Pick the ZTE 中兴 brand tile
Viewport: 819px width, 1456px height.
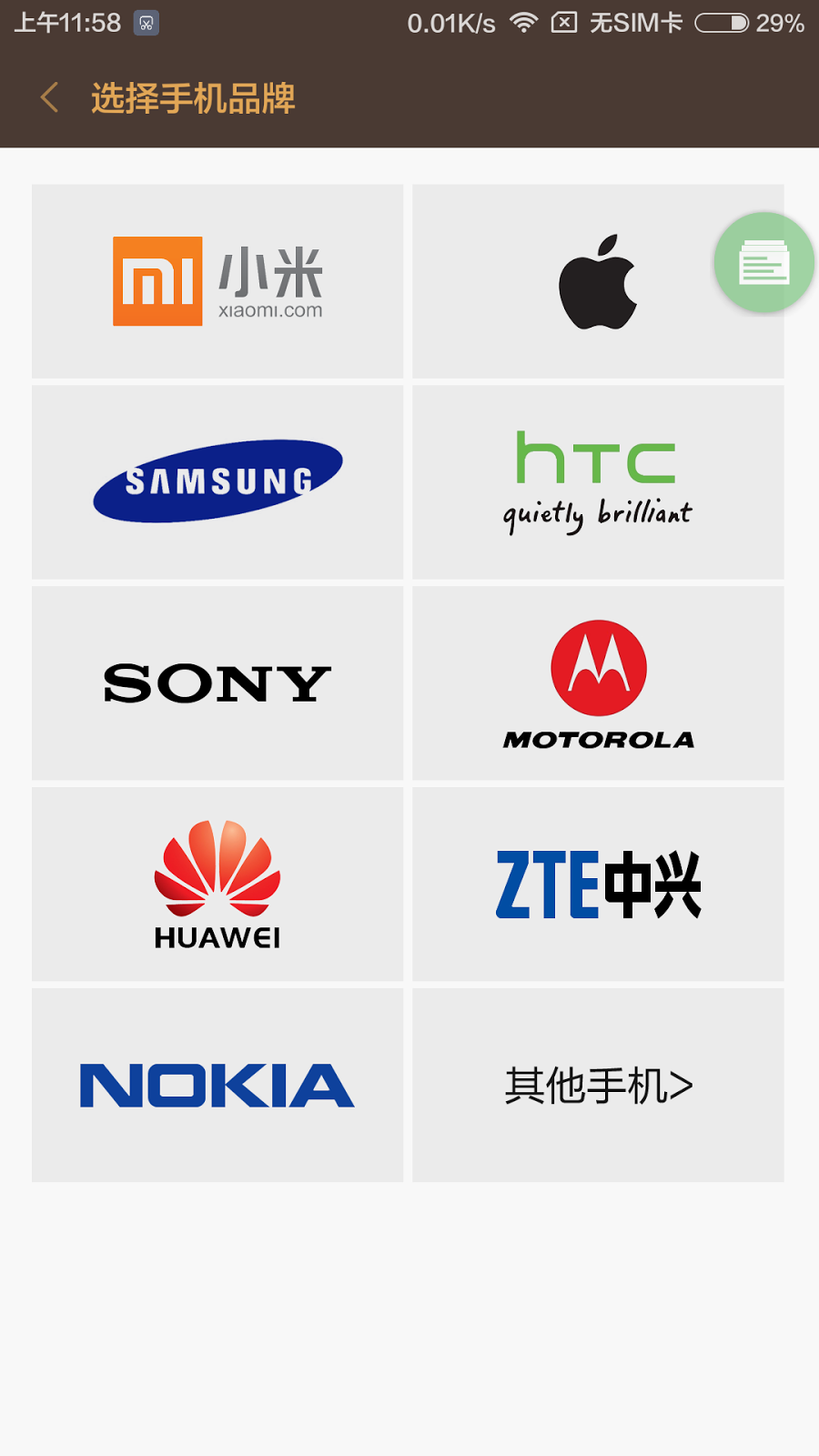tap(598, 884)
